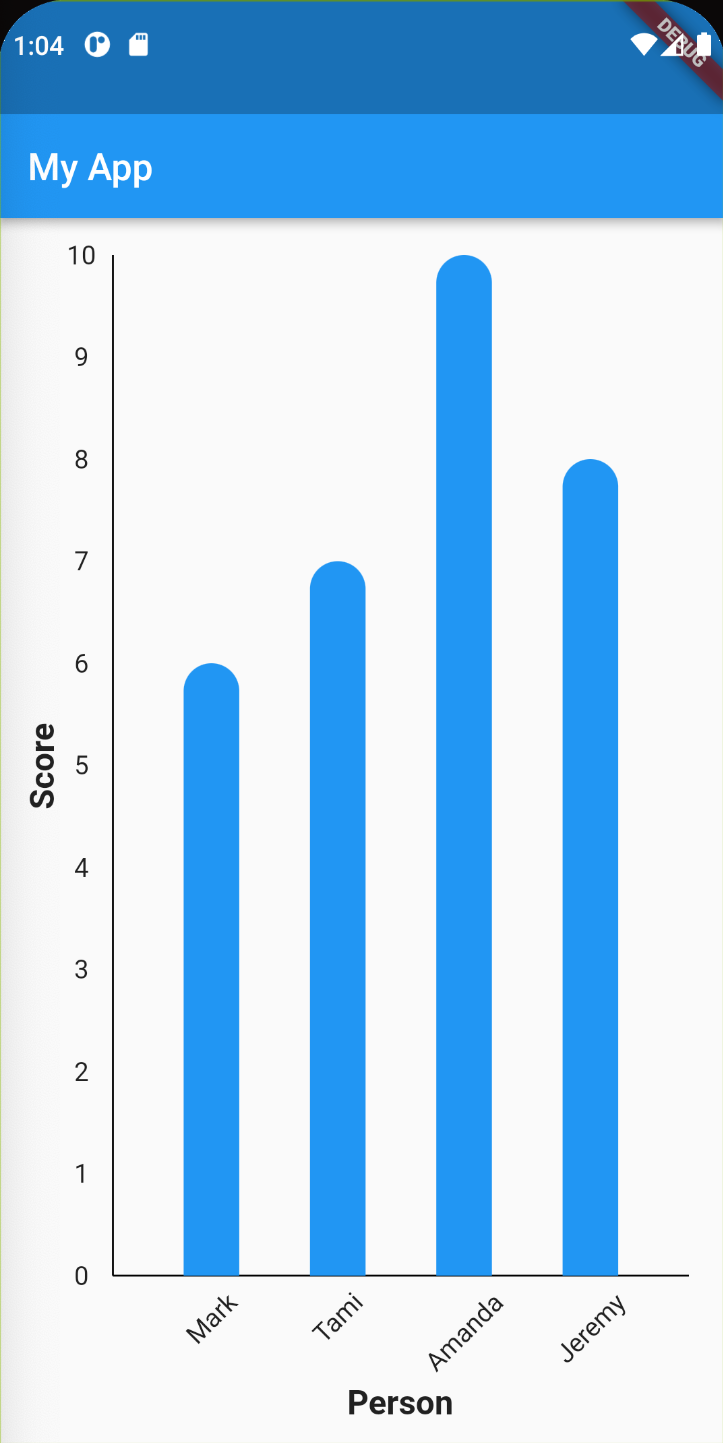Click the clock showing 1:04
This screenshot has height=1443, width=723.
(38, 45)
